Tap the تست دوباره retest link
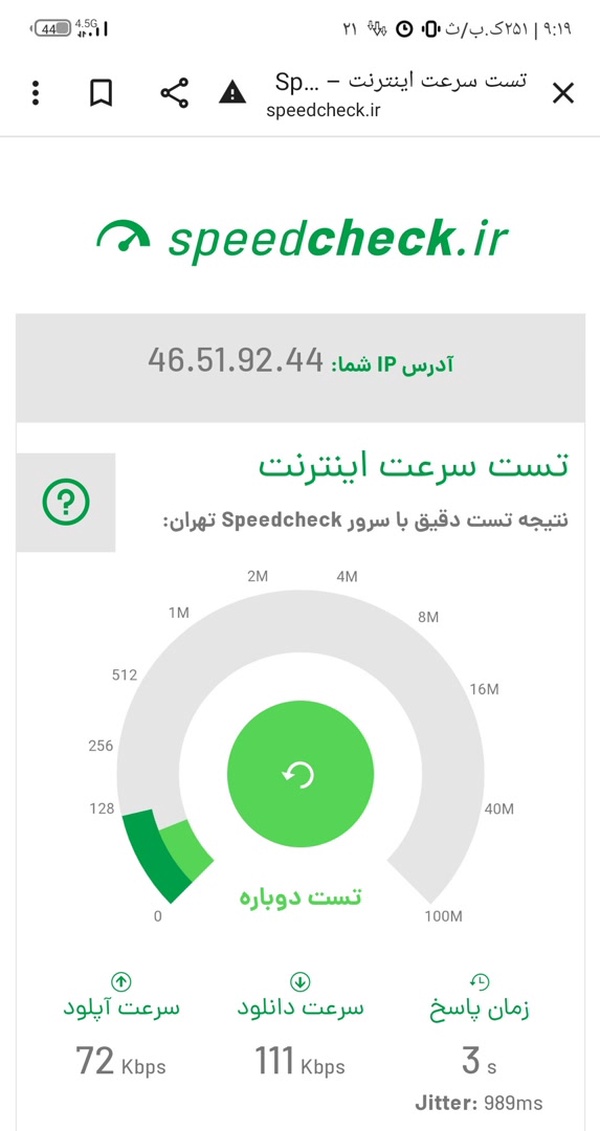Image resolution: width=600 pixels, height=1131 pixels. click(300, 897)
